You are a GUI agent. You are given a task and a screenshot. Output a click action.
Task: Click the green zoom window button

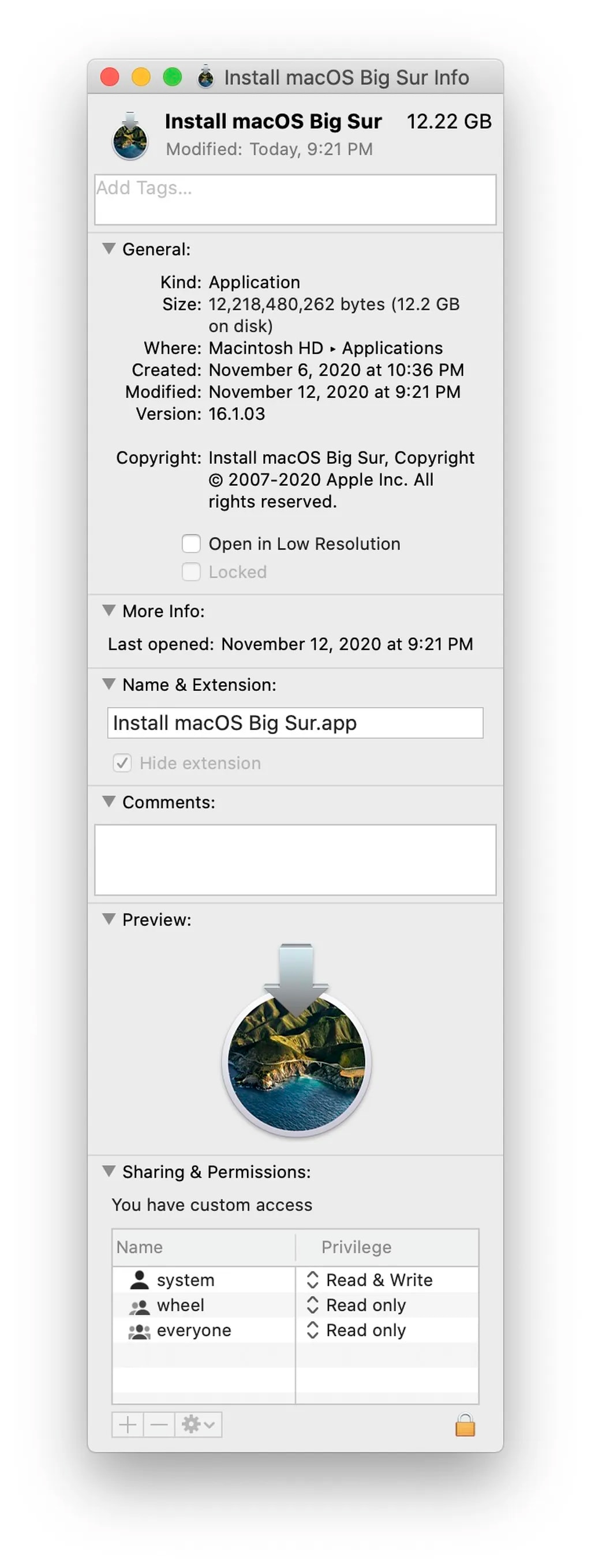tap(173, 77)
